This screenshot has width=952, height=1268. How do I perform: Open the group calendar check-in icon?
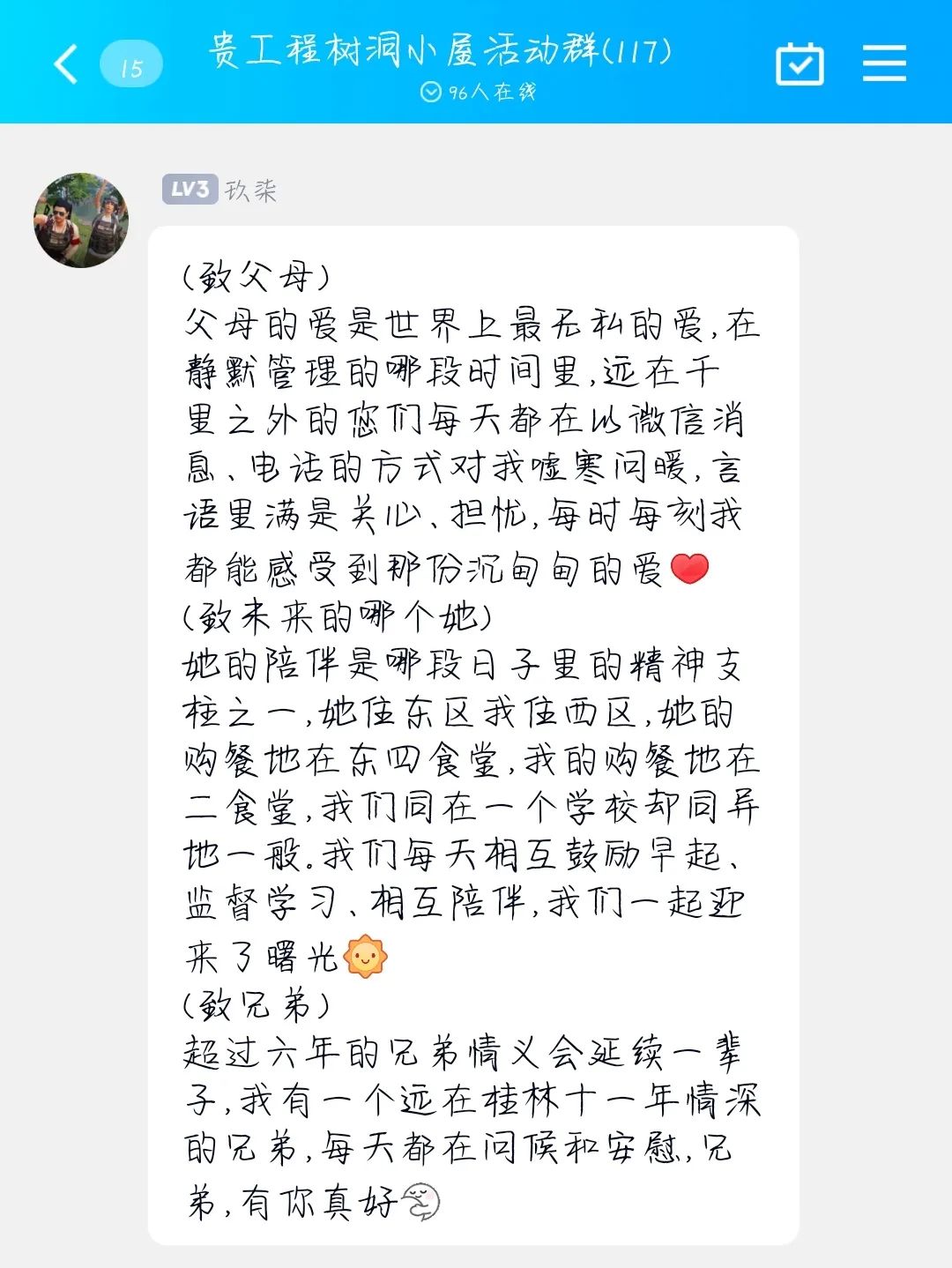800,64
